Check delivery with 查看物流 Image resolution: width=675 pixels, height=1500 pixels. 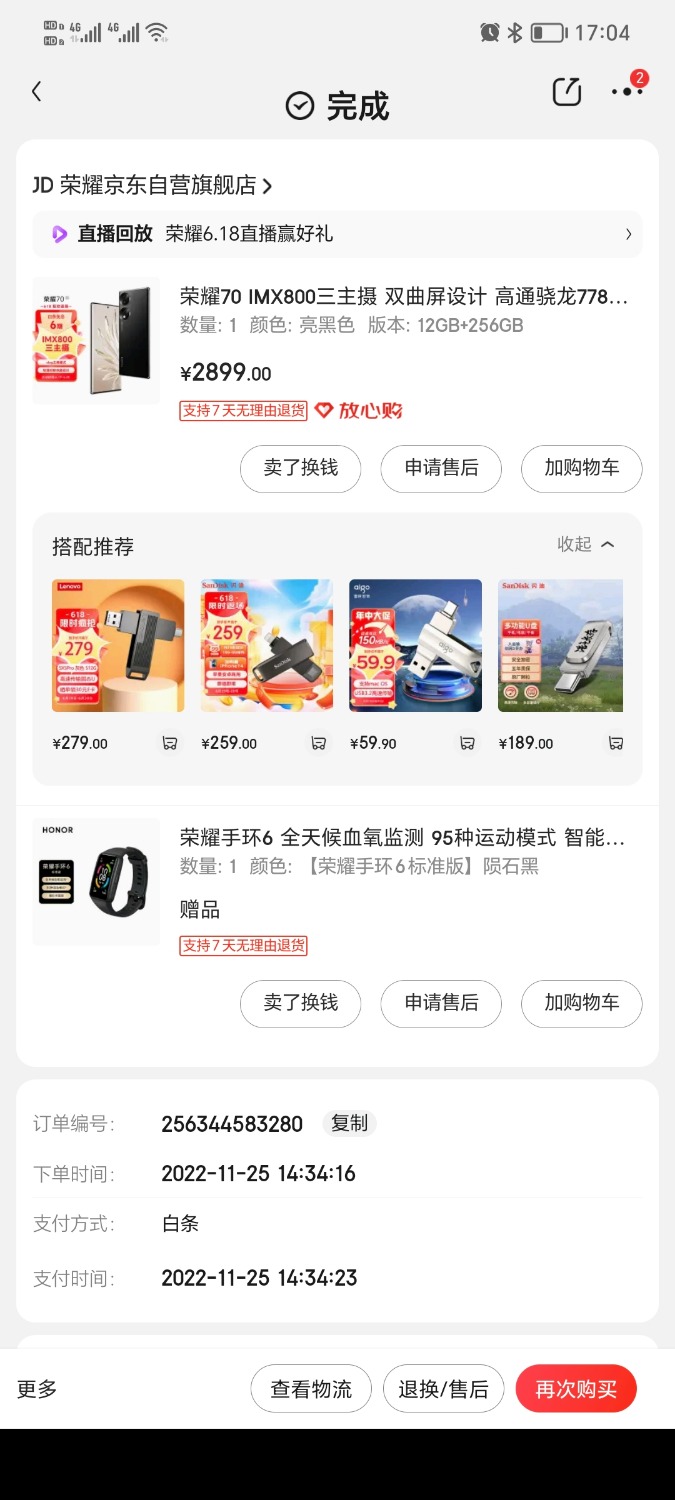311,1389
